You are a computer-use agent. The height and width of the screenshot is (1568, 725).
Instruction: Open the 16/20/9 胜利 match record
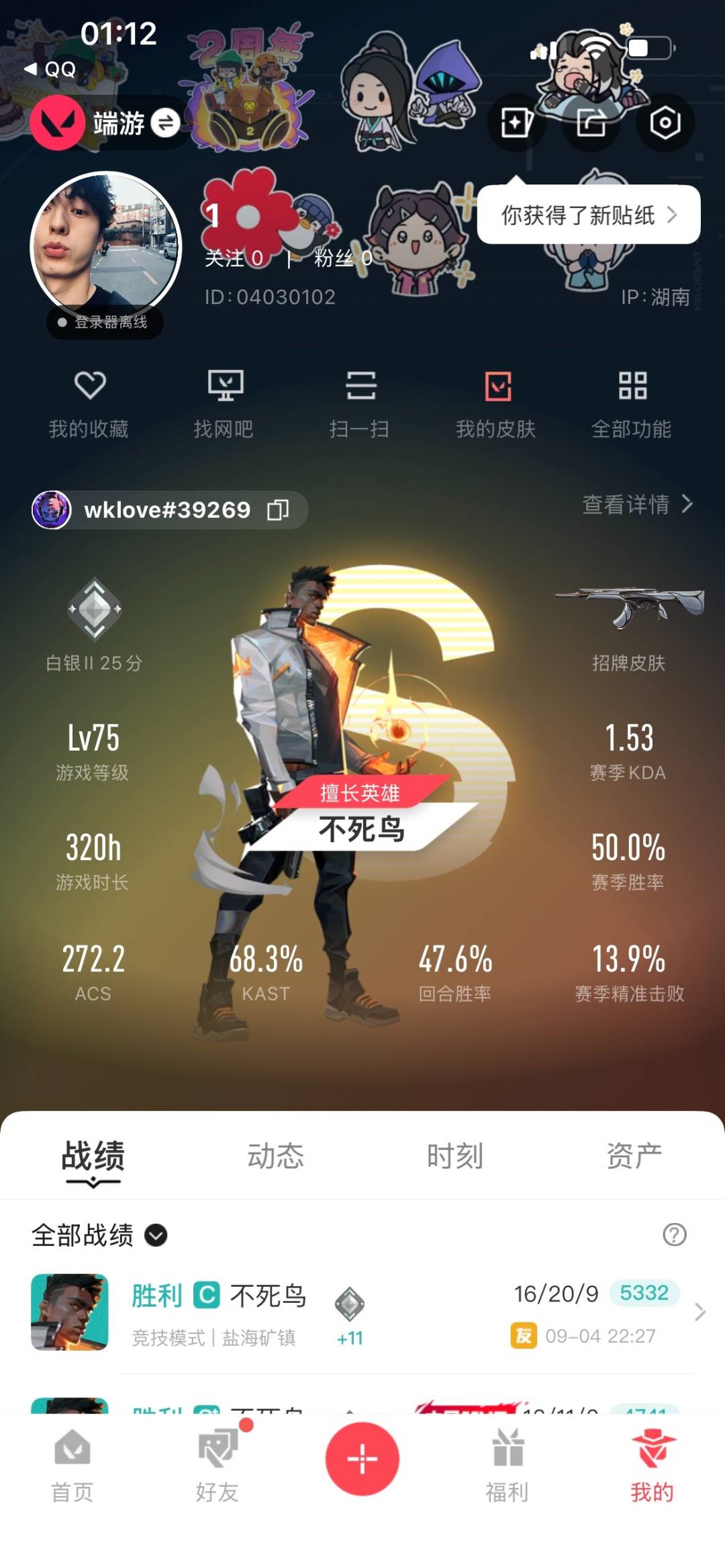click(x=362, y=1312)
